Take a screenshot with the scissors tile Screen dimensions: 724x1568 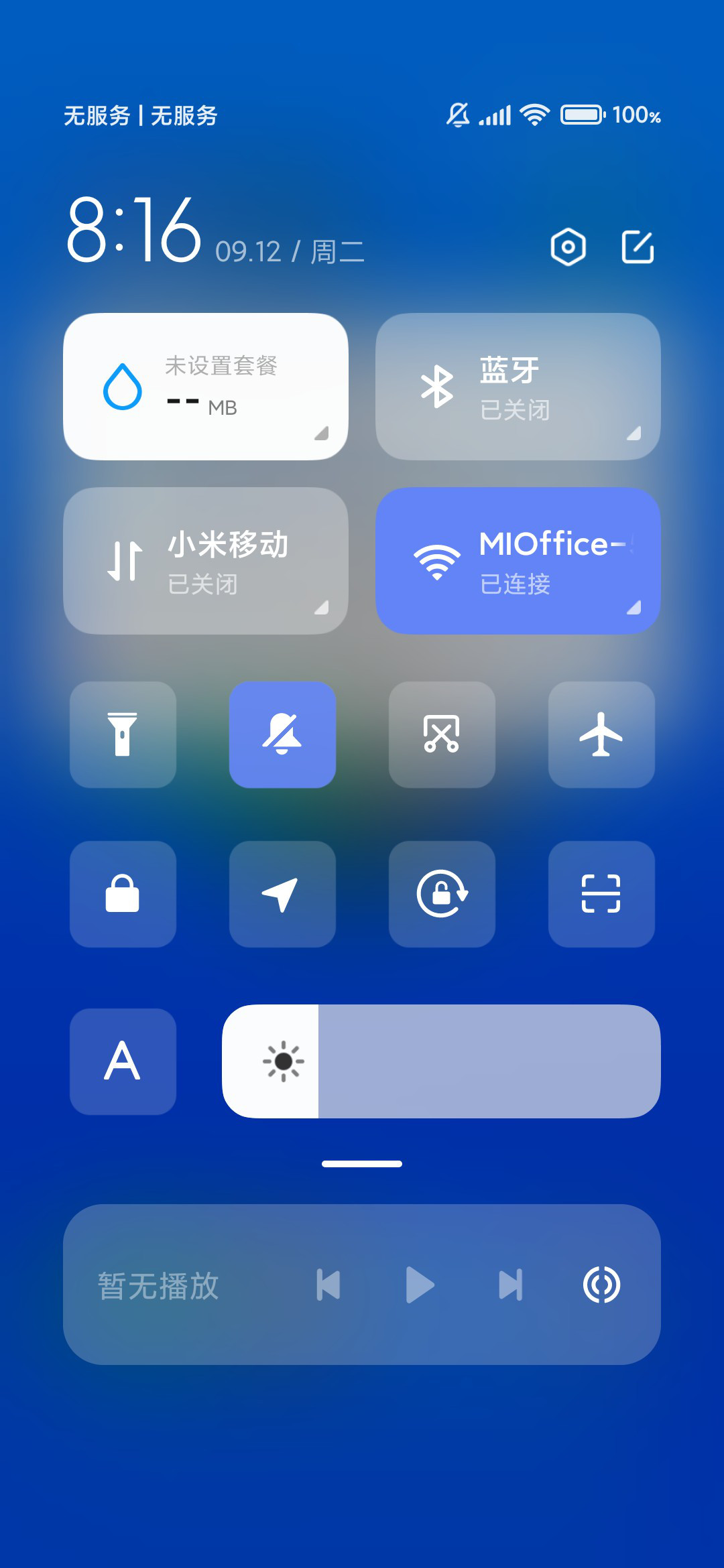click(x=442, y=734)
